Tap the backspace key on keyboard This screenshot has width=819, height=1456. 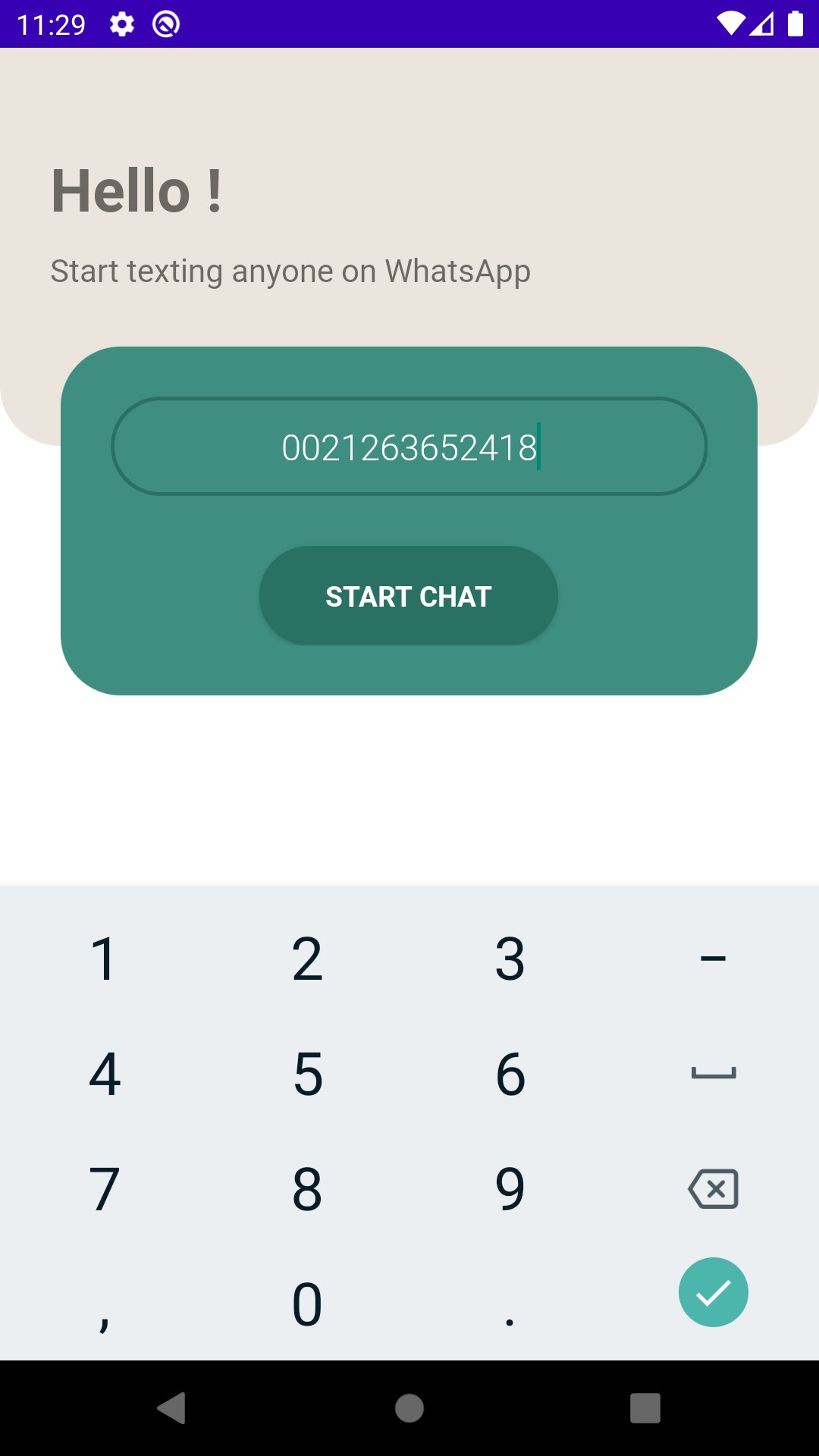[x=713, y=1188]
